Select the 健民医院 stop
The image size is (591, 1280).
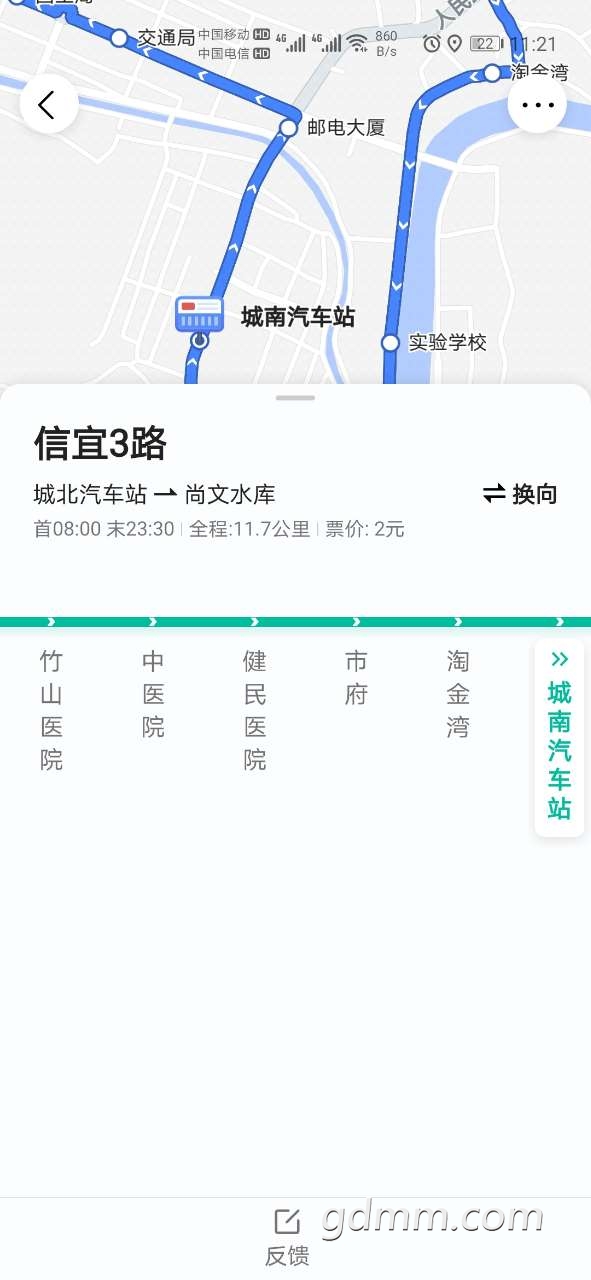pyautogui.click(x=255, y=711)
